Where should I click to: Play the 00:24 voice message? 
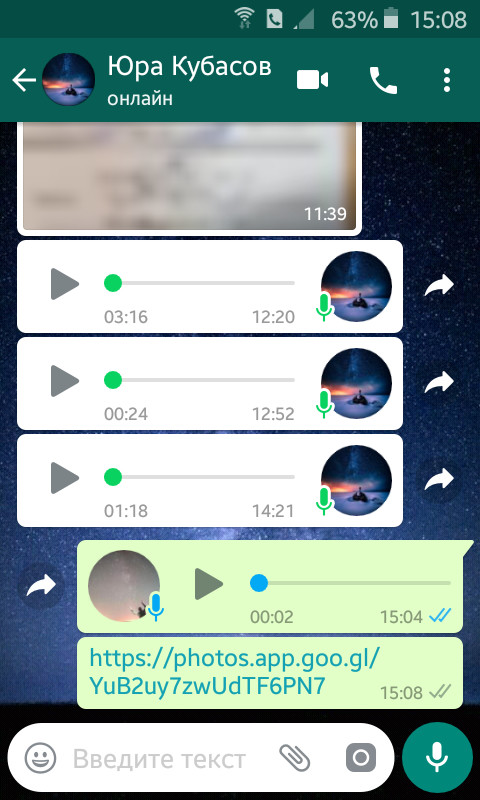click(65, 381)
